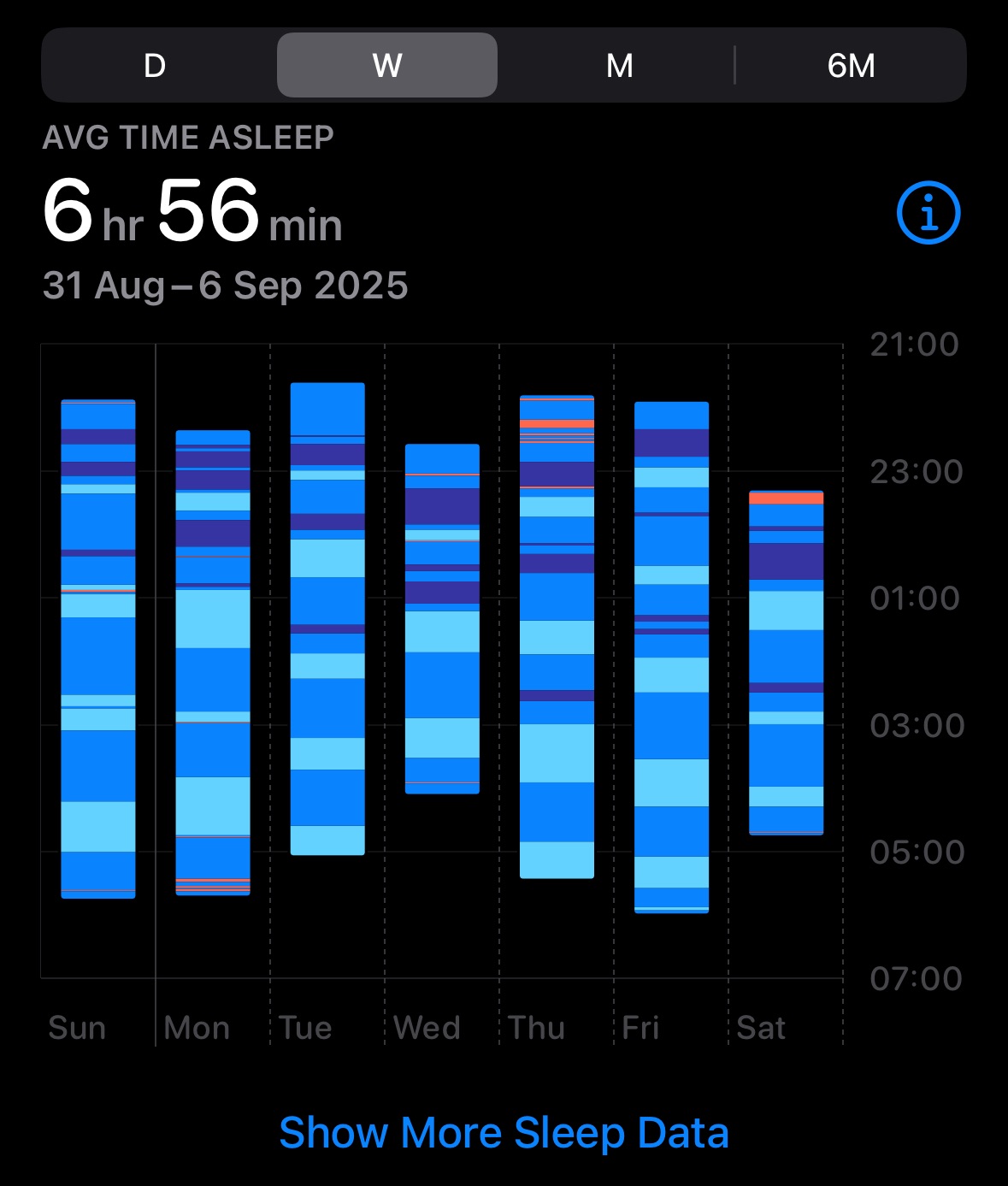This screenshot has height=1186, width=1008.
Task: Select Saturday's sleep bar
Action: click(786, 663)
